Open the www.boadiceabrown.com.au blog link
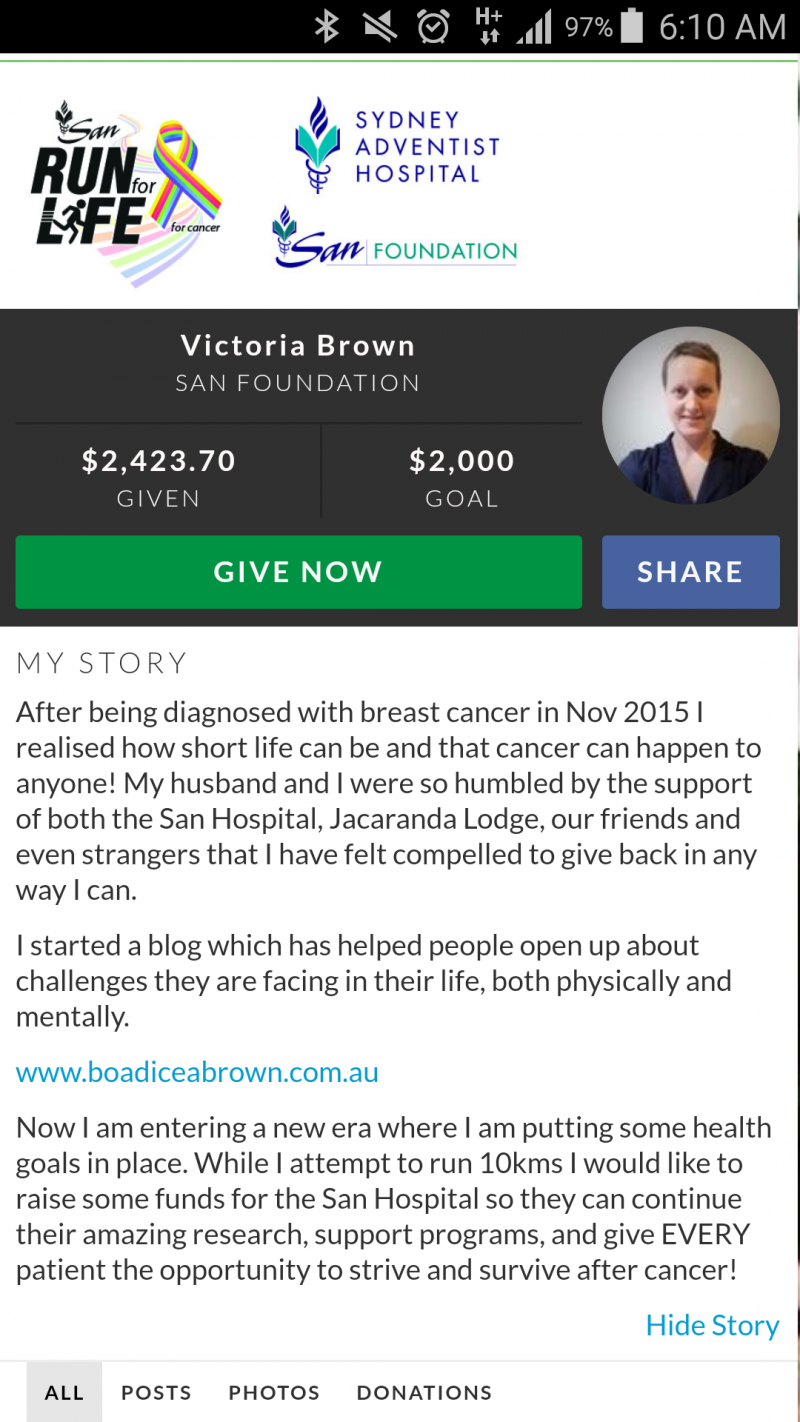Viewport: 800px width, 1422px height. tap(197, 1073)
